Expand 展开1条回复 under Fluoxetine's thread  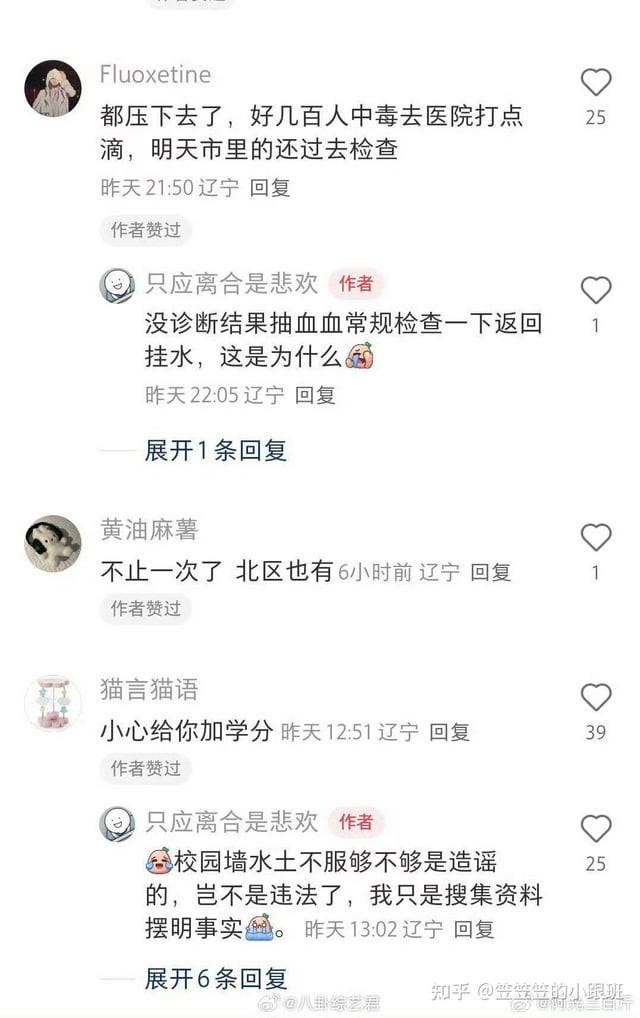pos(216,450)
